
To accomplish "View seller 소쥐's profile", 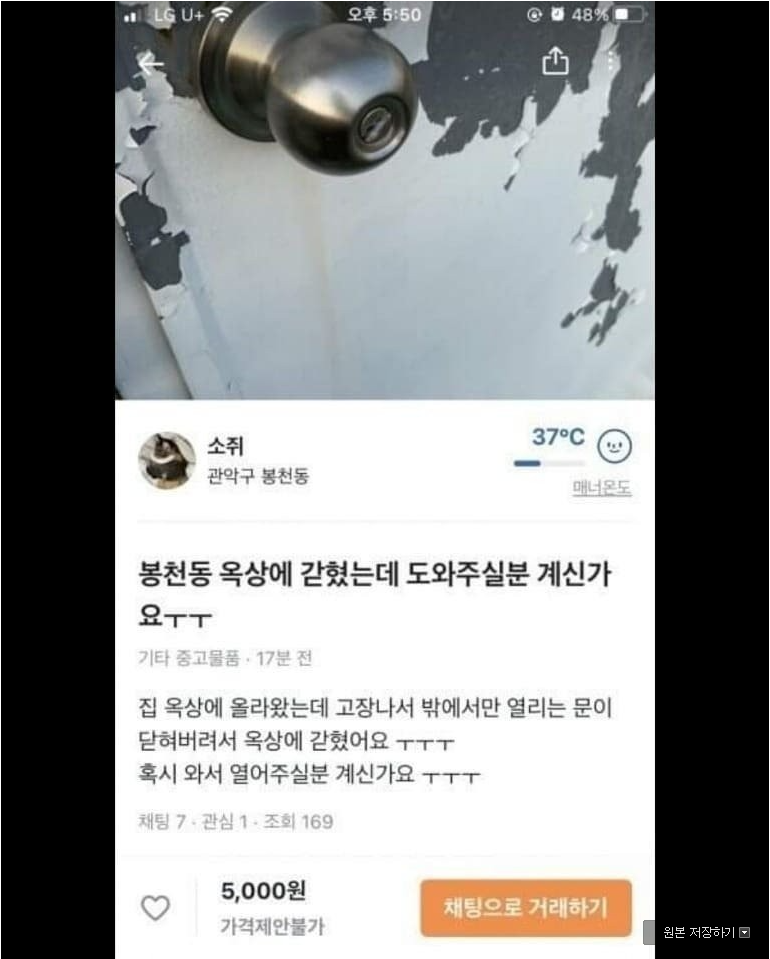I will click(166, 460).
